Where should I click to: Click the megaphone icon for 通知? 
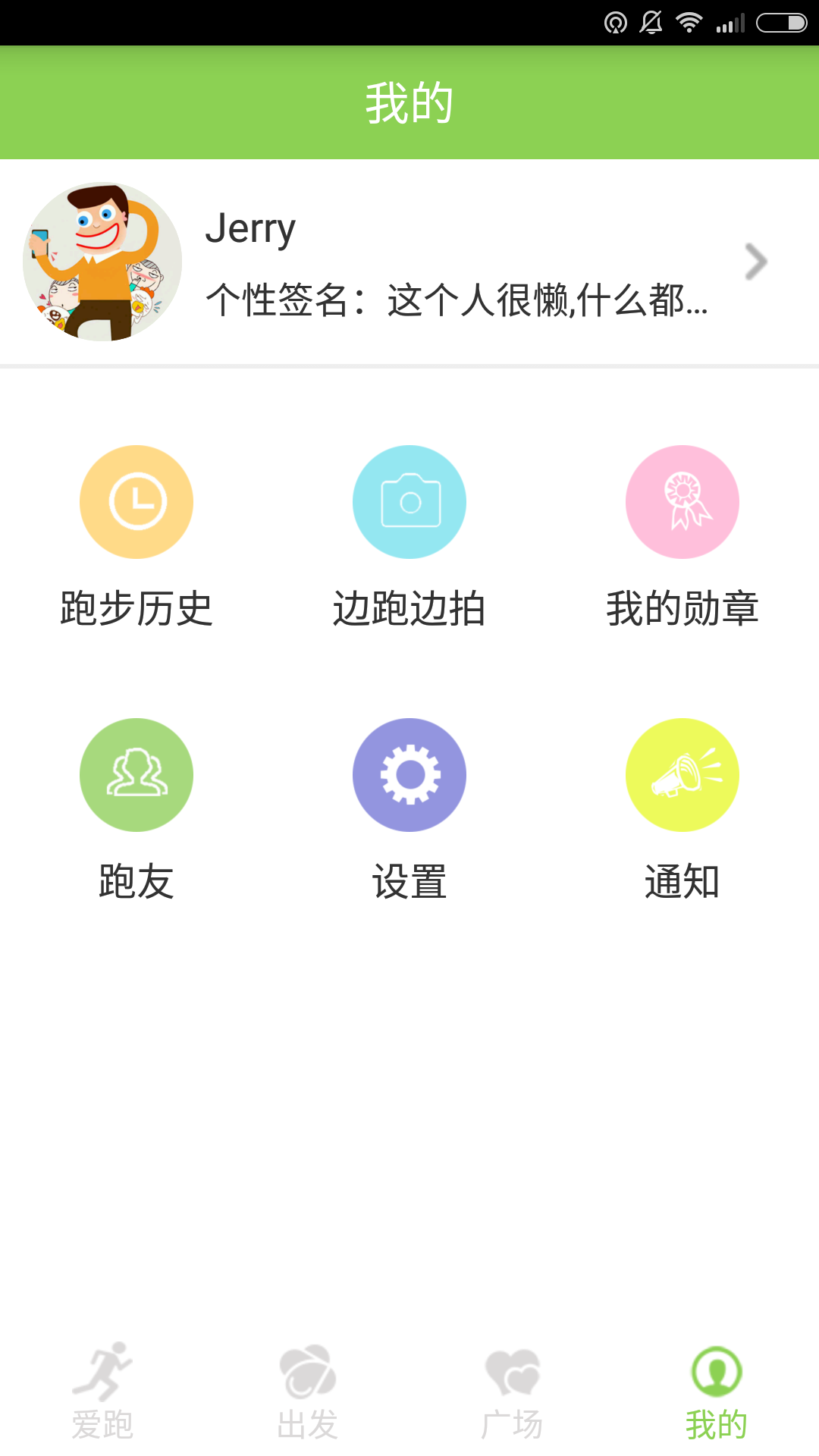[682, 774]
